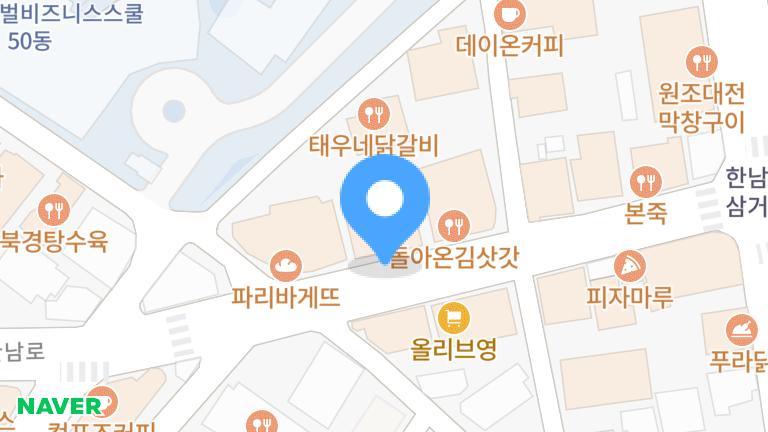Select 본죽 restaurant marker

pos(645,182)
